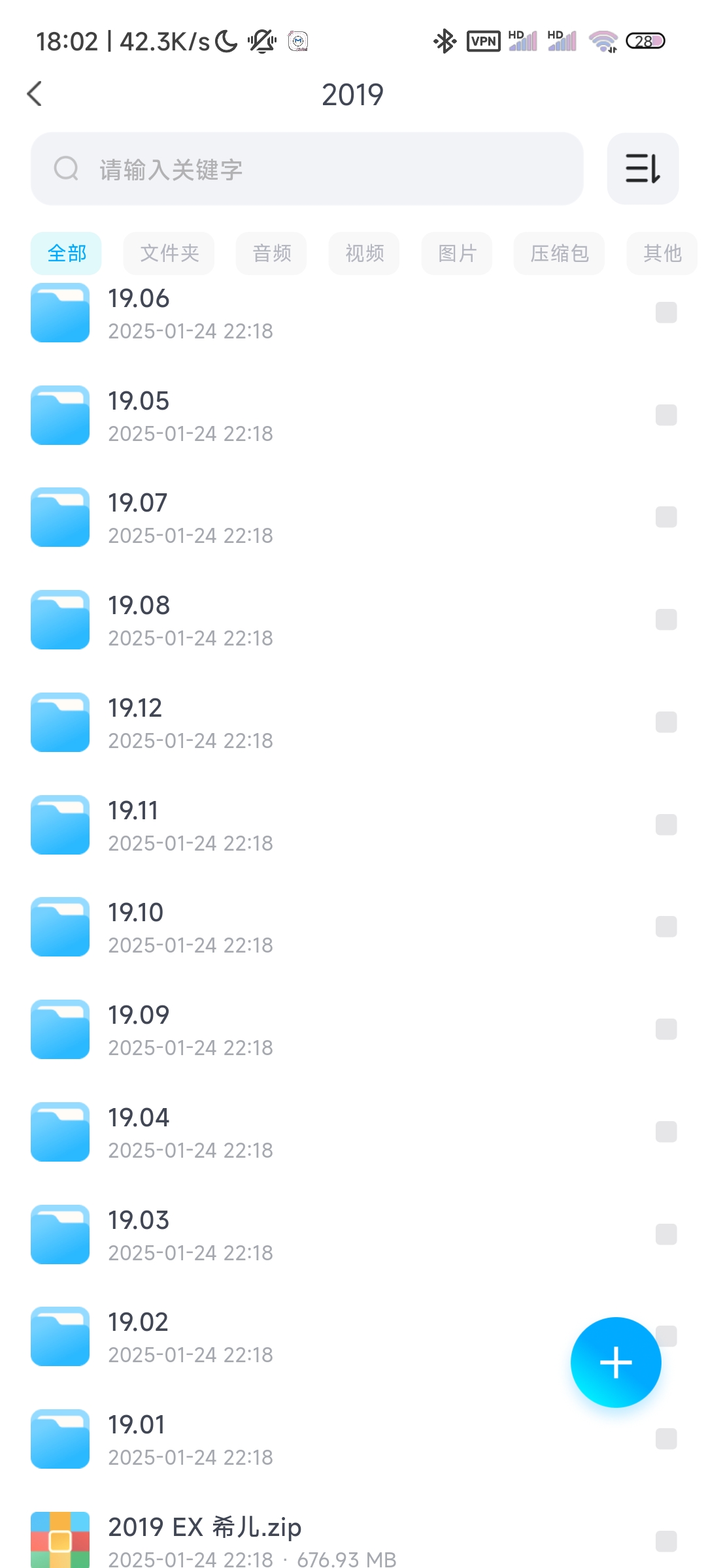Filter list by 压缩包

point(559,253)
